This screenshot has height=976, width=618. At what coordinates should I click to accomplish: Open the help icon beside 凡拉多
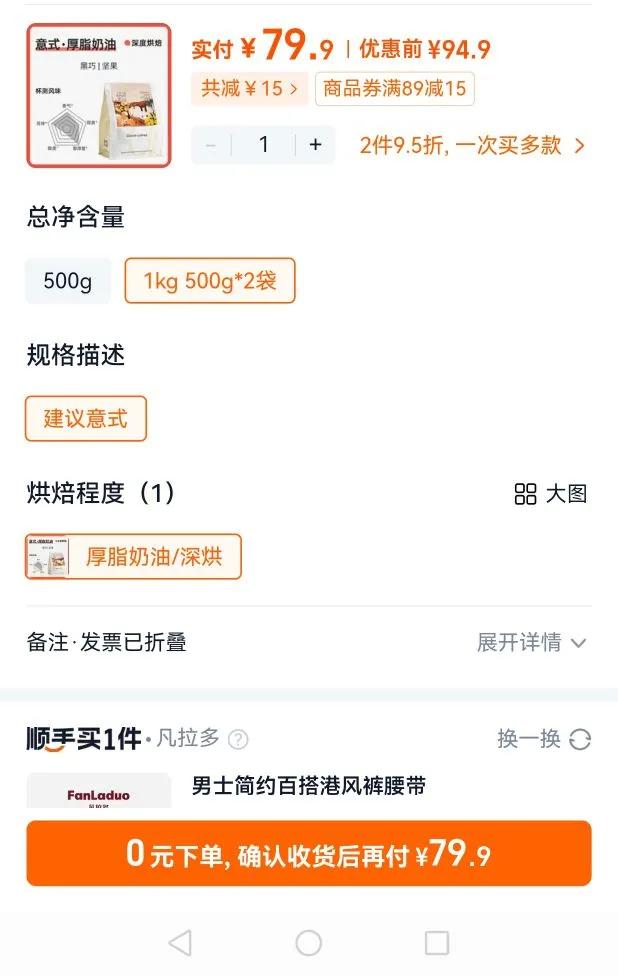click(x=238, y=739)
